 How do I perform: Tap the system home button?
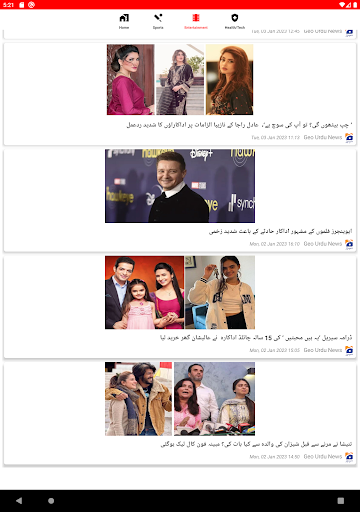point(51,500)
